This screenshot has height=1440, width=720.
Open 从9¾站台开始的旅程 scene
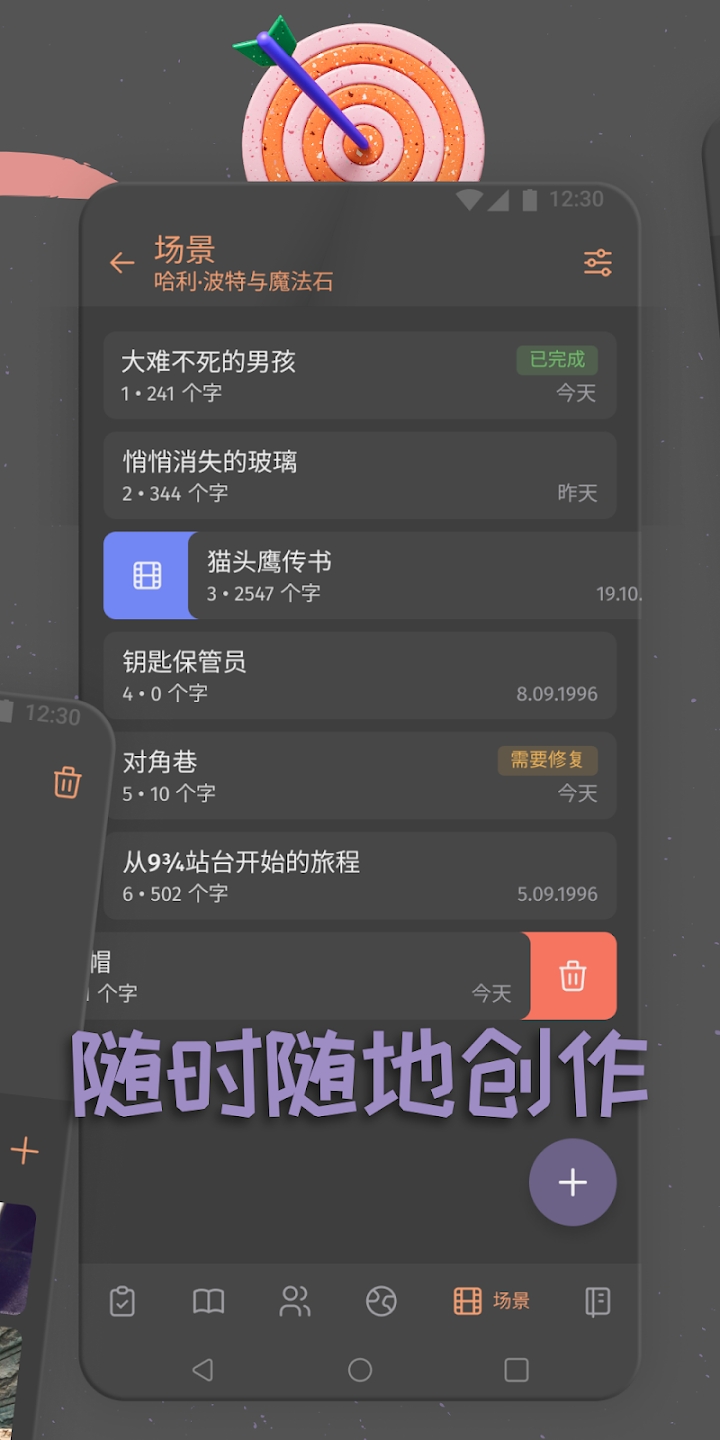[300, 876]
